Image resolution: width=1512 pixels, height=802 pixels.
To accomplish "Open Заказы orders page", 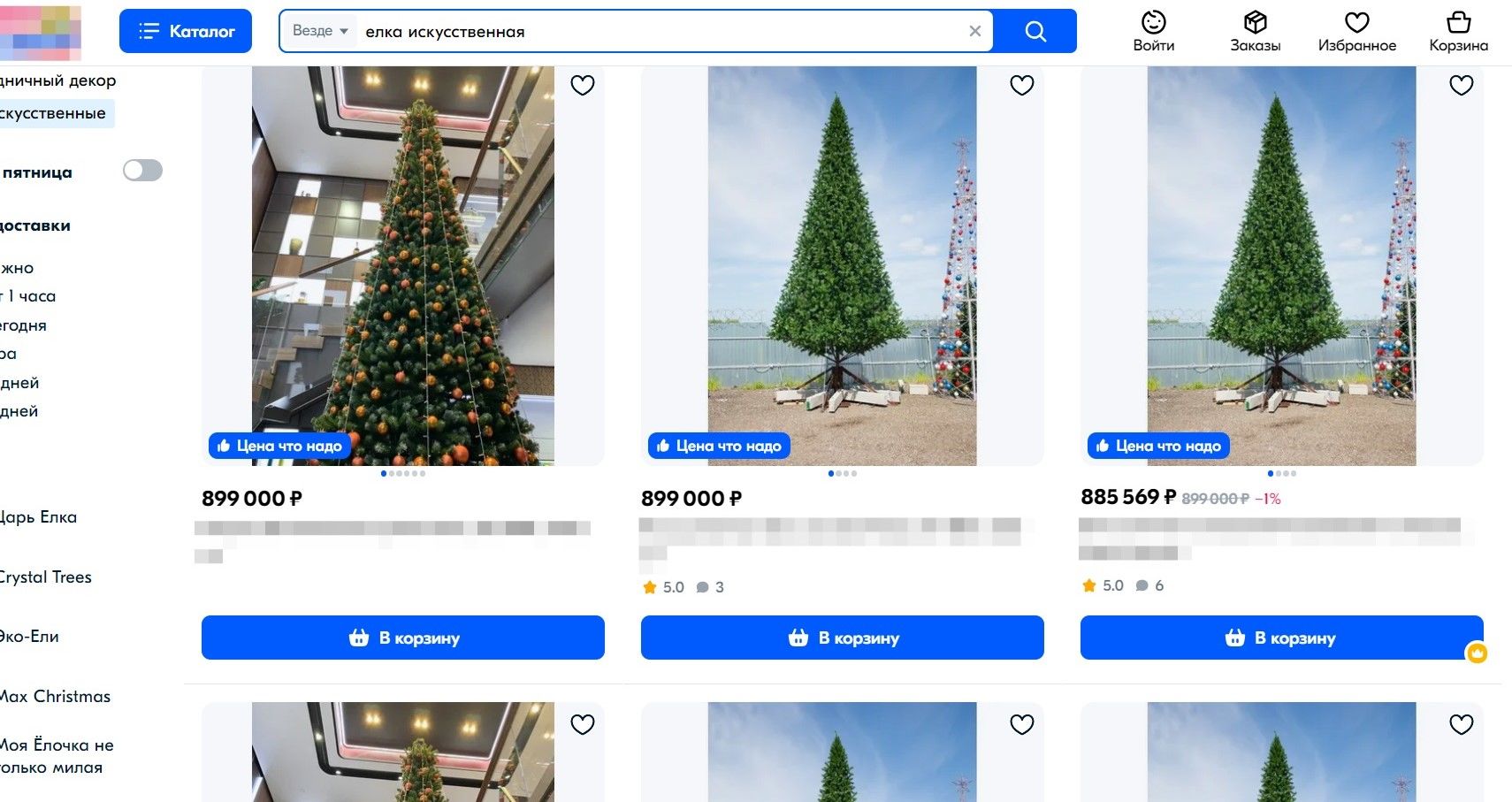I will click(1255, 32).
